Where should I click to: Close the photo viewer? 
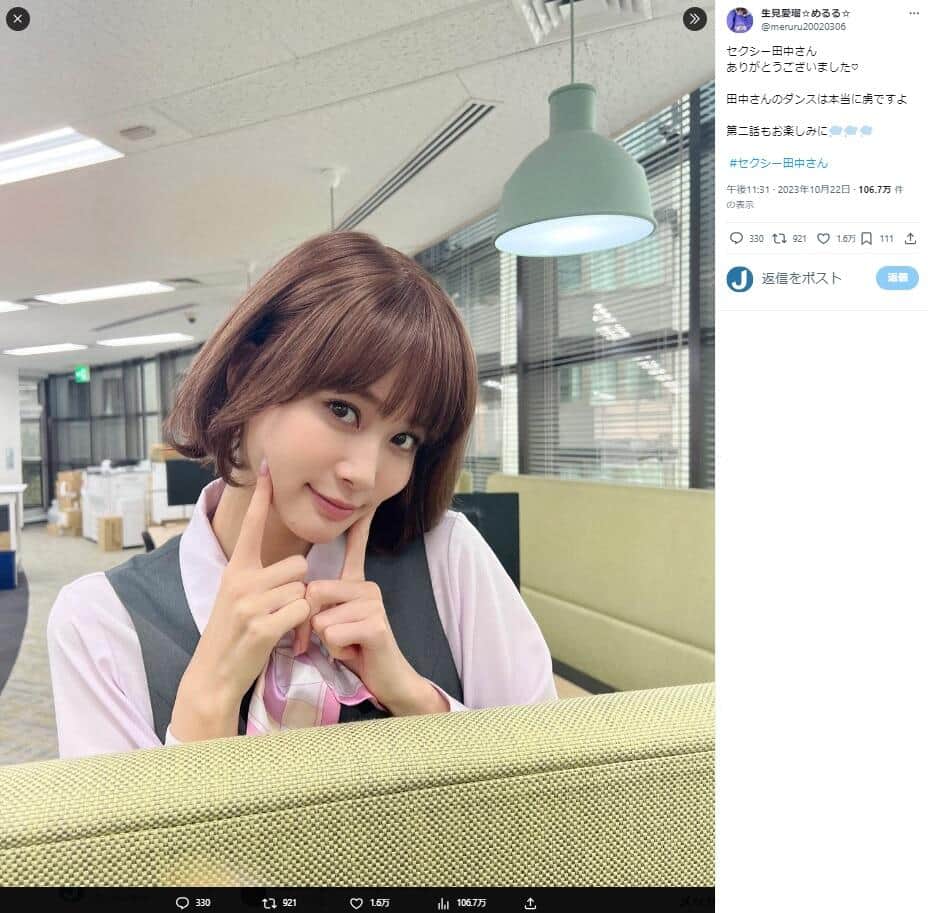[x=18, y=19]
